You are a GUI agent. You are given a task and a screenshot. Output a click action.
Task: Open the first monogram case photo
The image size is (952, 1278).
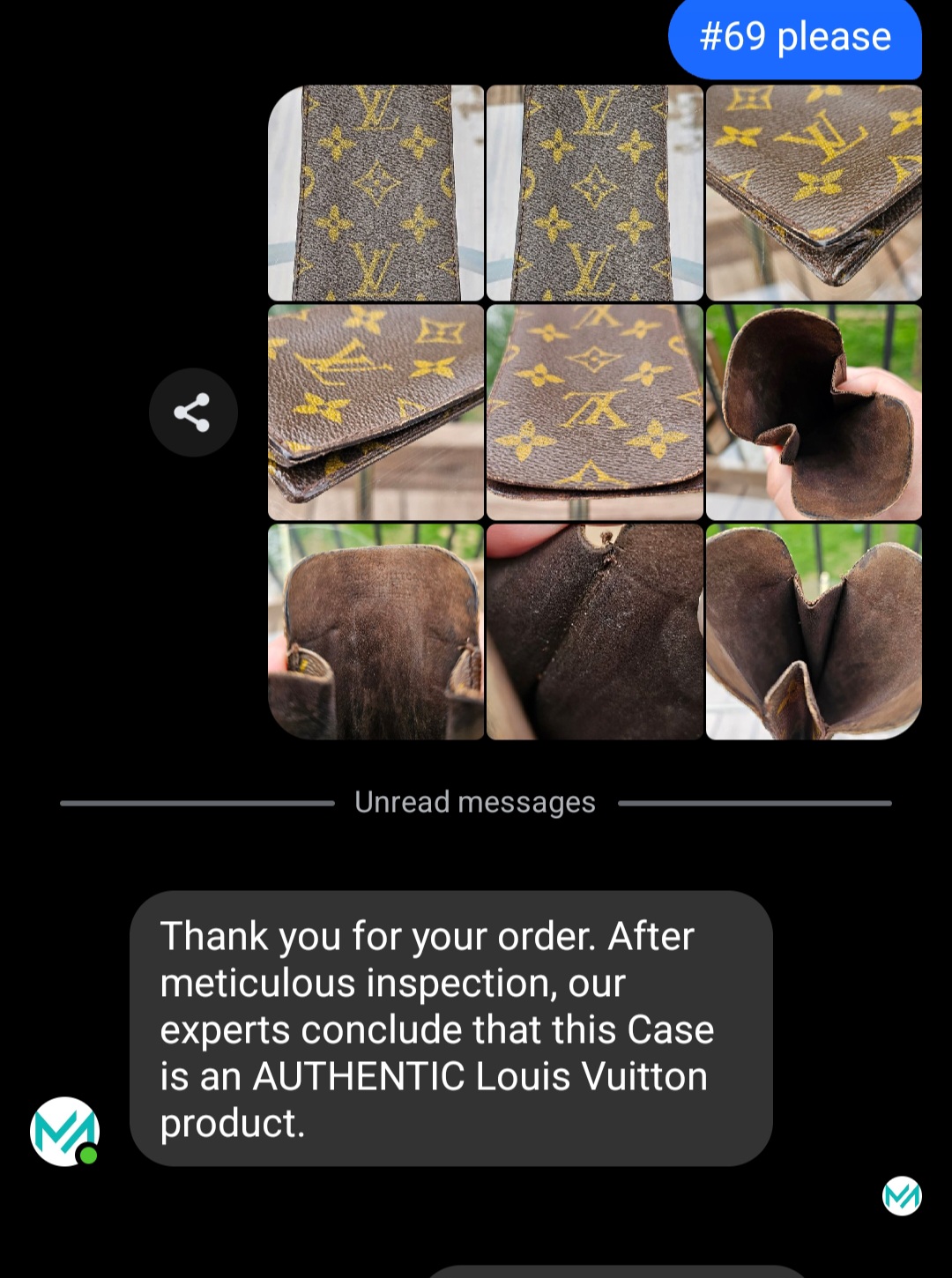pyautogui.click(x=376, y=193)
